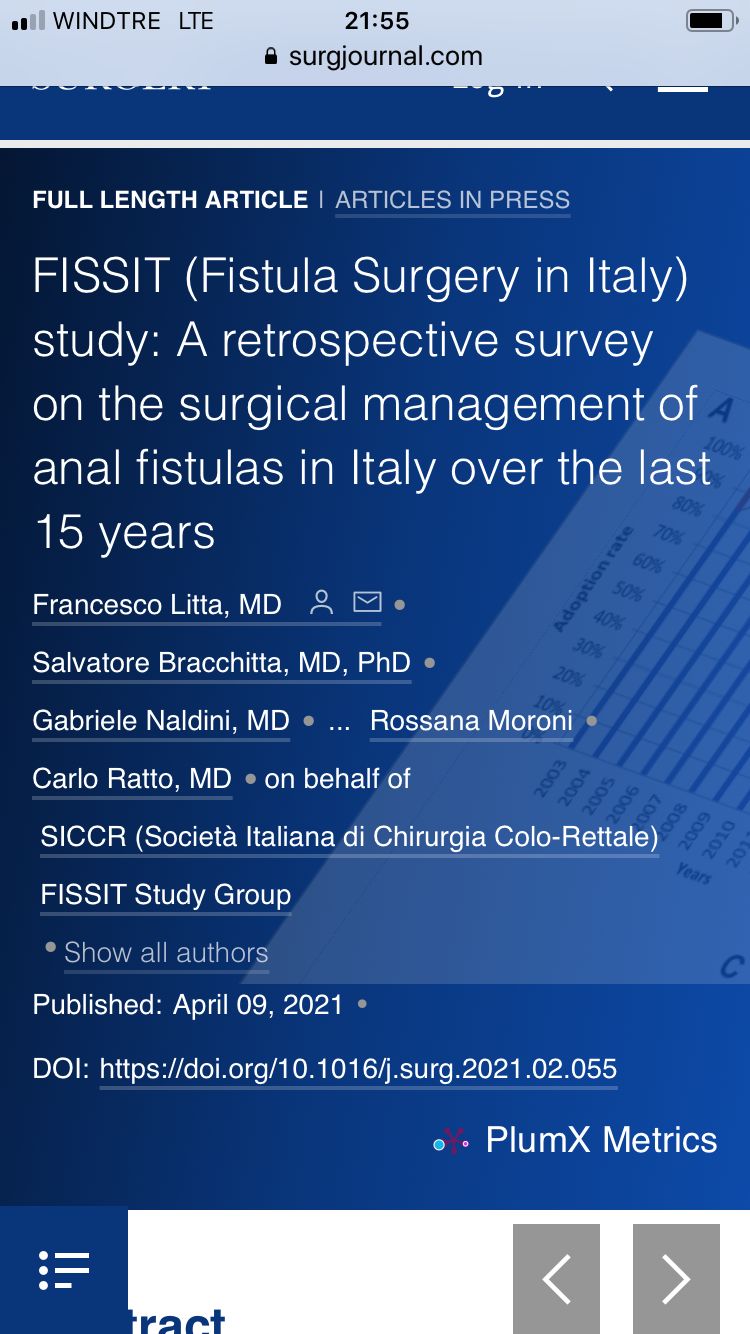Open author Gabriele Naldini, MD

click(x=161, y=721)
